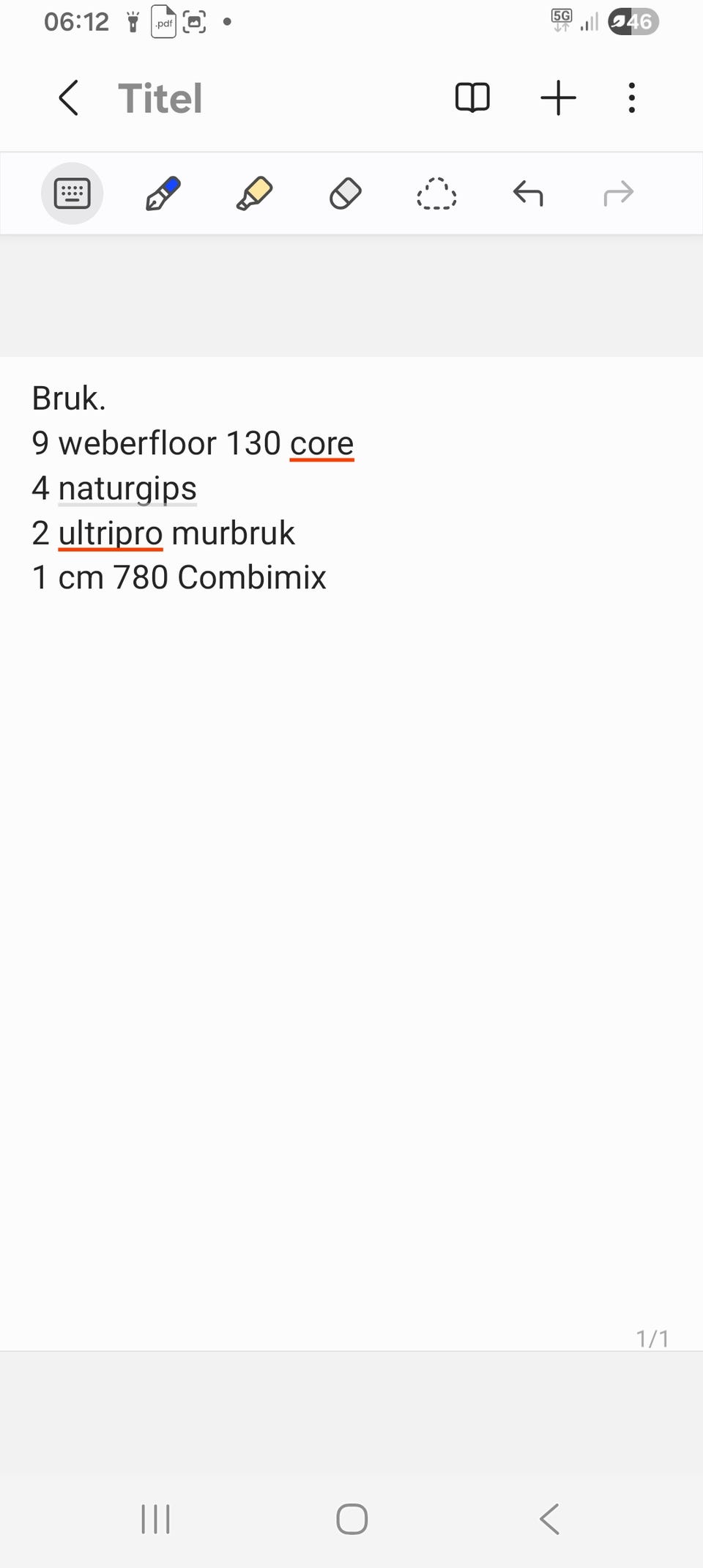Open the plus attachment menu

(x=558, y=97)
